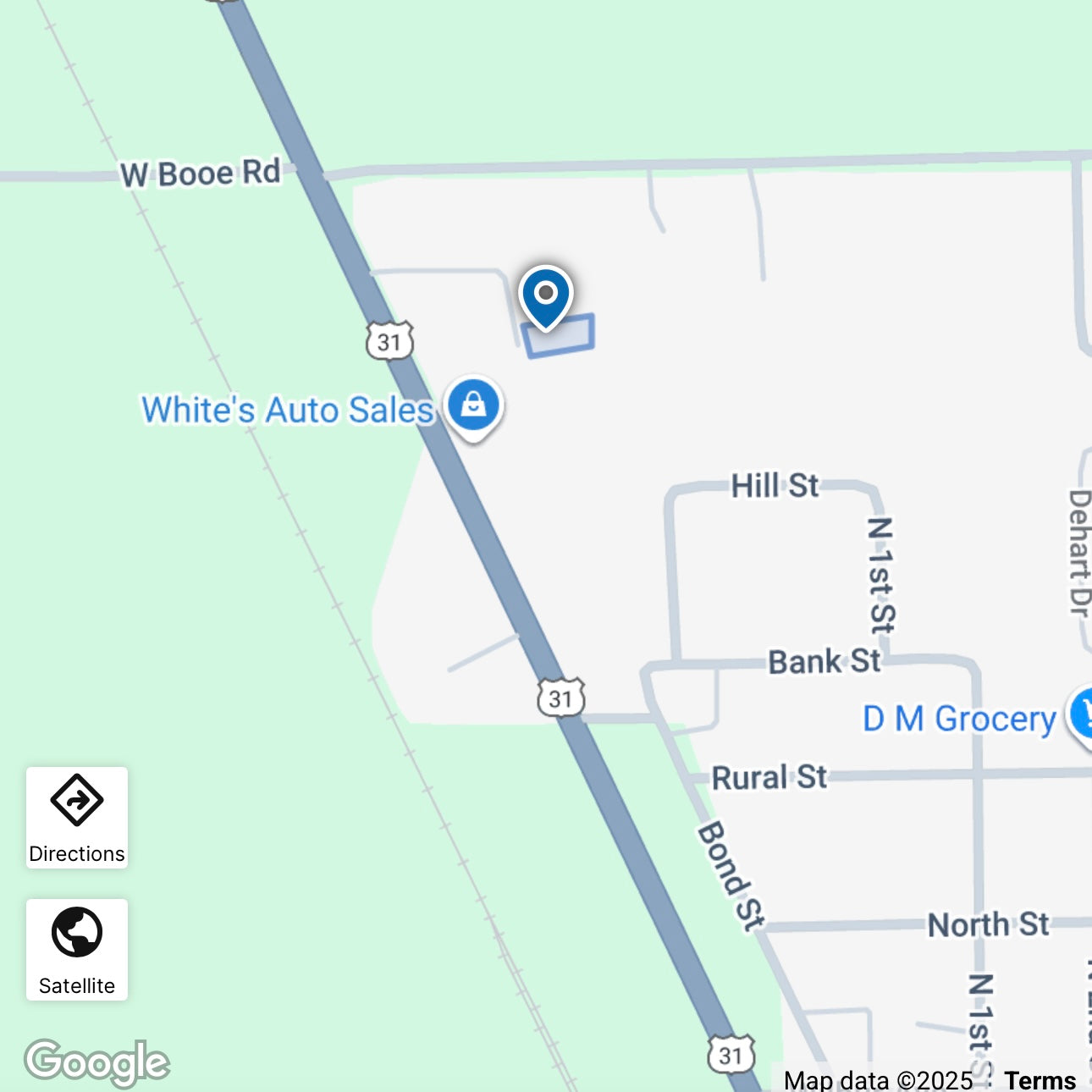Open D M Grocery place marker

1081,716
